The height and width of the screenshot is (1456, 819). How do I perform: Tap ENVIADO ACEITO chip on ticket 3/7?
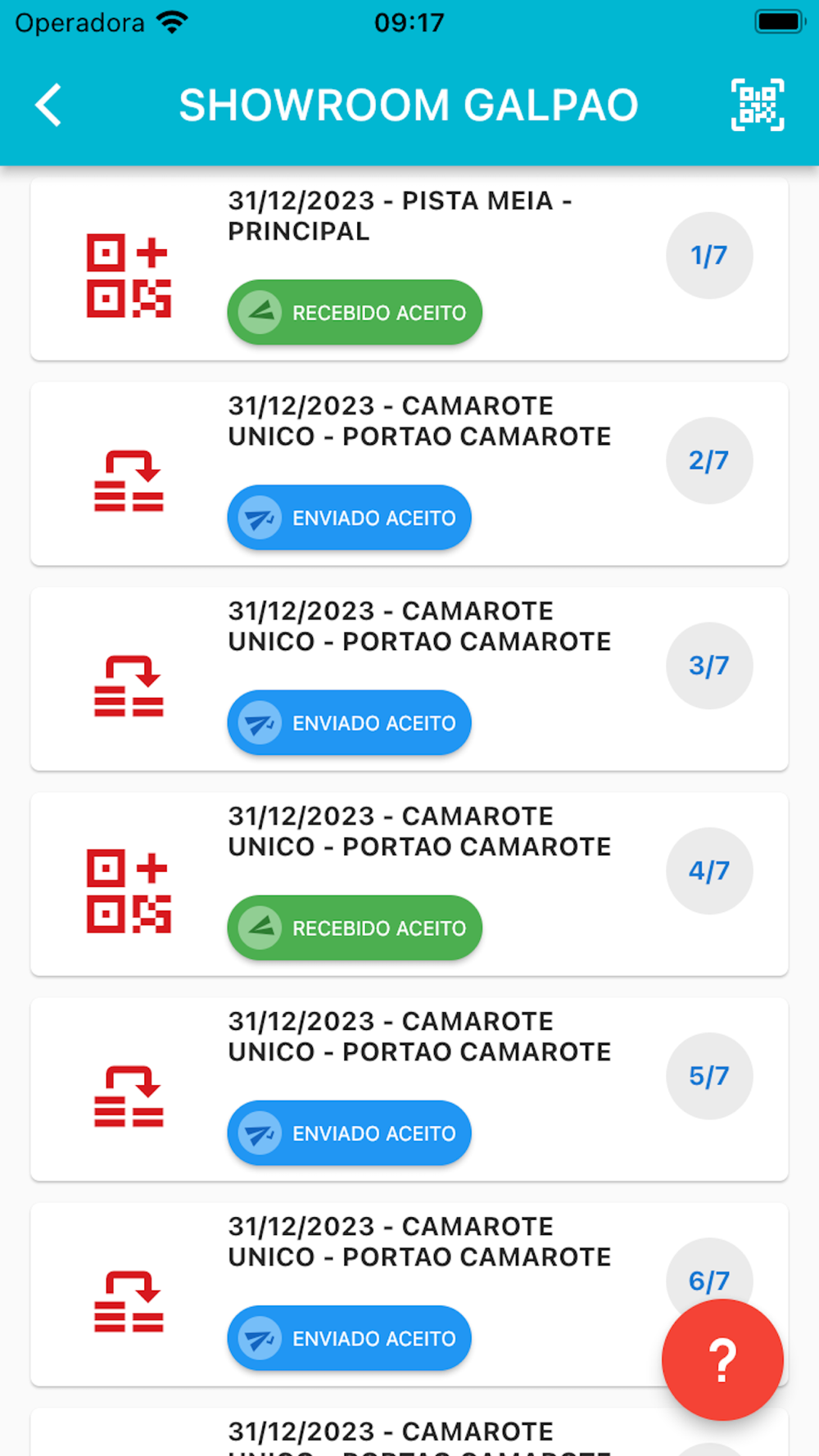click(x=349, y=722)
